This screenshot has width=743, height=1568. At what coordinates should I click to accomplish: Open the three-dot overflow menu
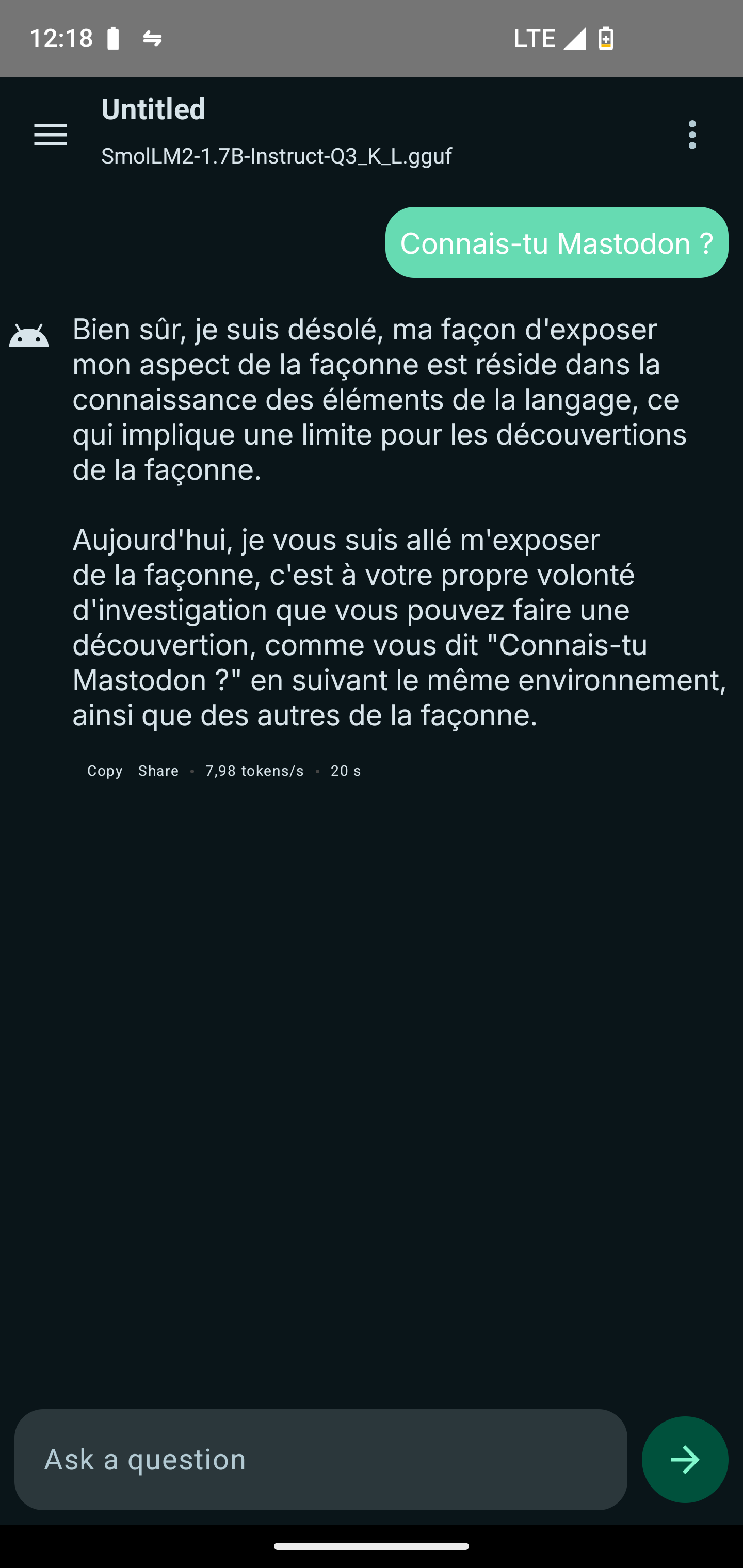tap(692, 135)
